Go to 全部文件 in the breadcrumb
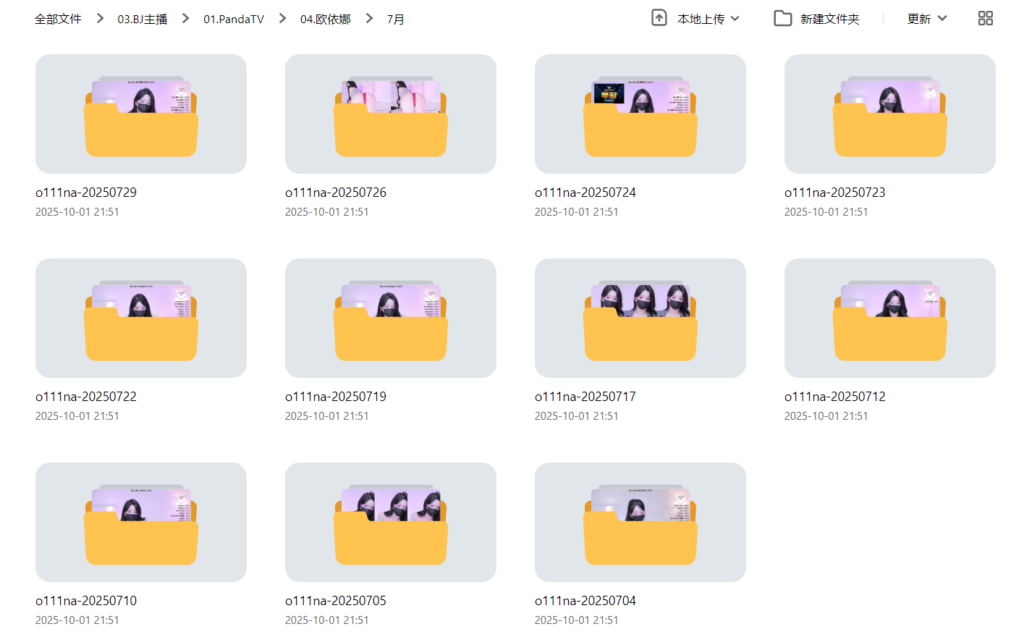1024x637 pixels. click(58, 19)
